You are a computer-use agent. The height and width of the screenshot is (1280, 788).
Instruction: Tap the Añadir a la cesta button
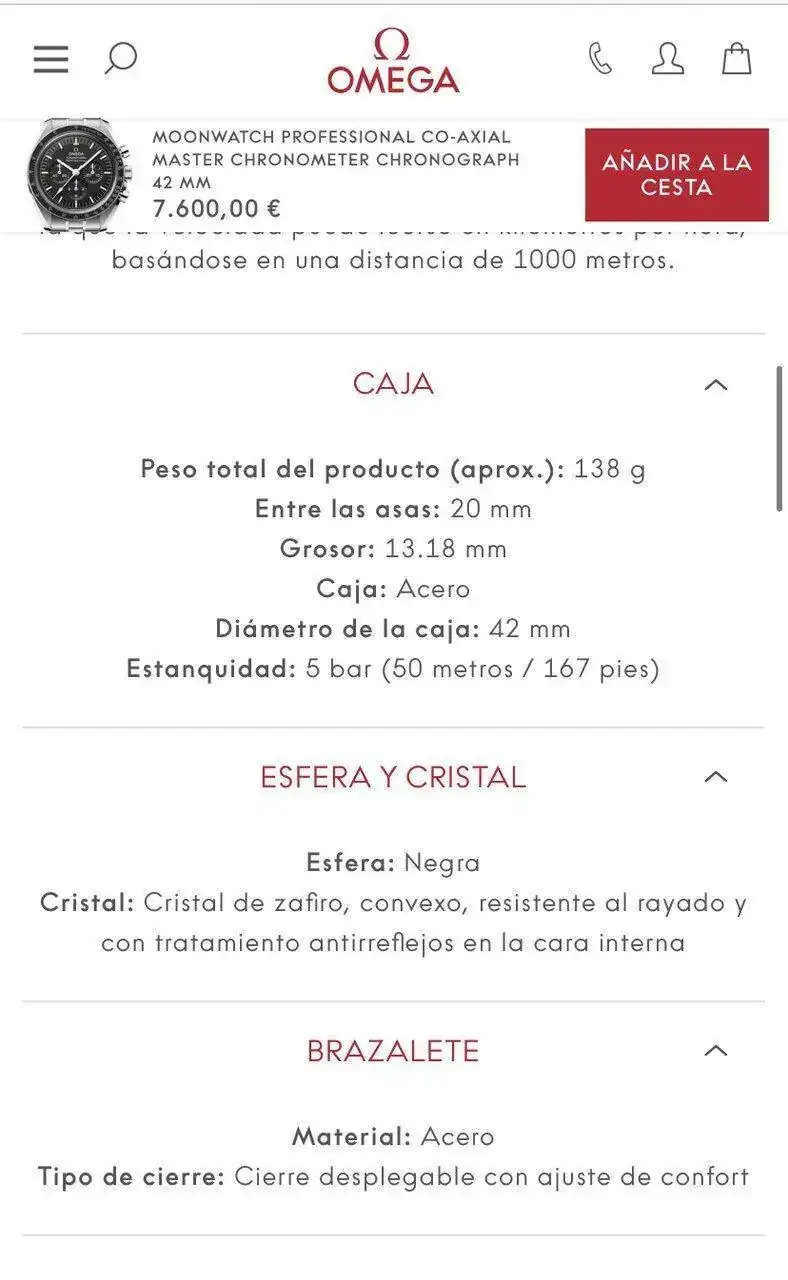point(677,175)
